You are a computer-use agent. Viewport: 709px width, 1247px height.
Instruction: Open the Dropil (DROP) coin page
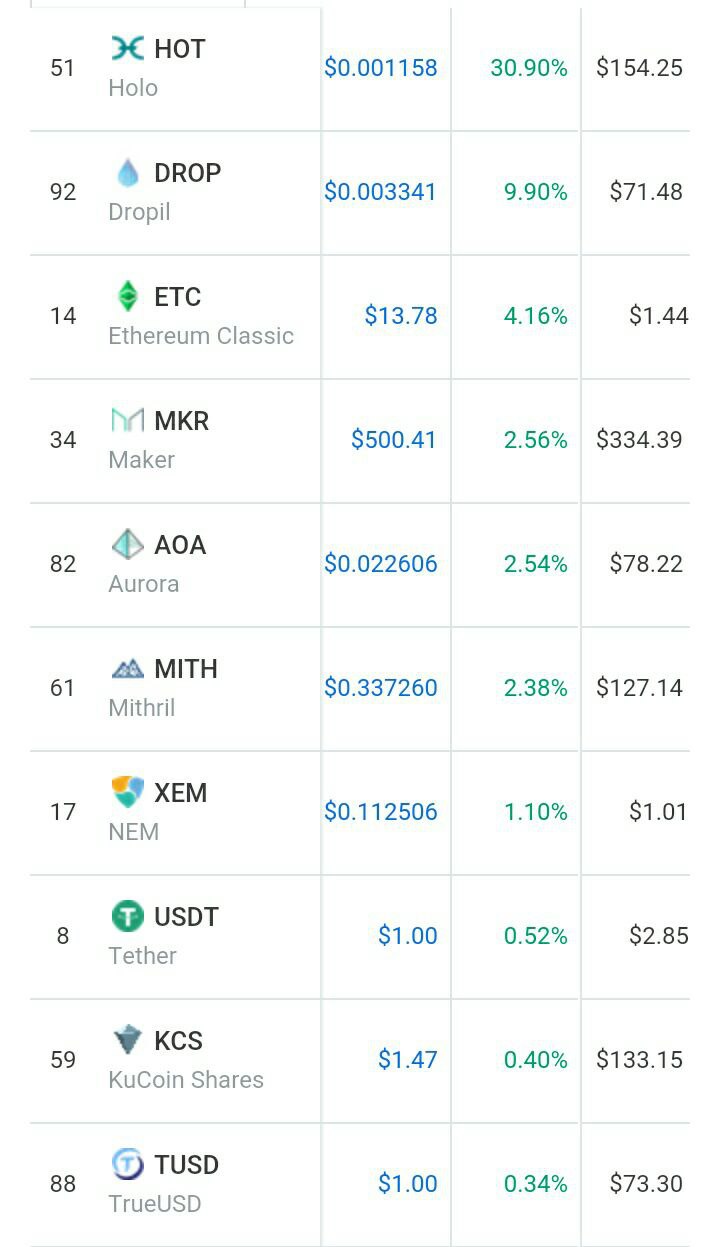tap(186, 173)
